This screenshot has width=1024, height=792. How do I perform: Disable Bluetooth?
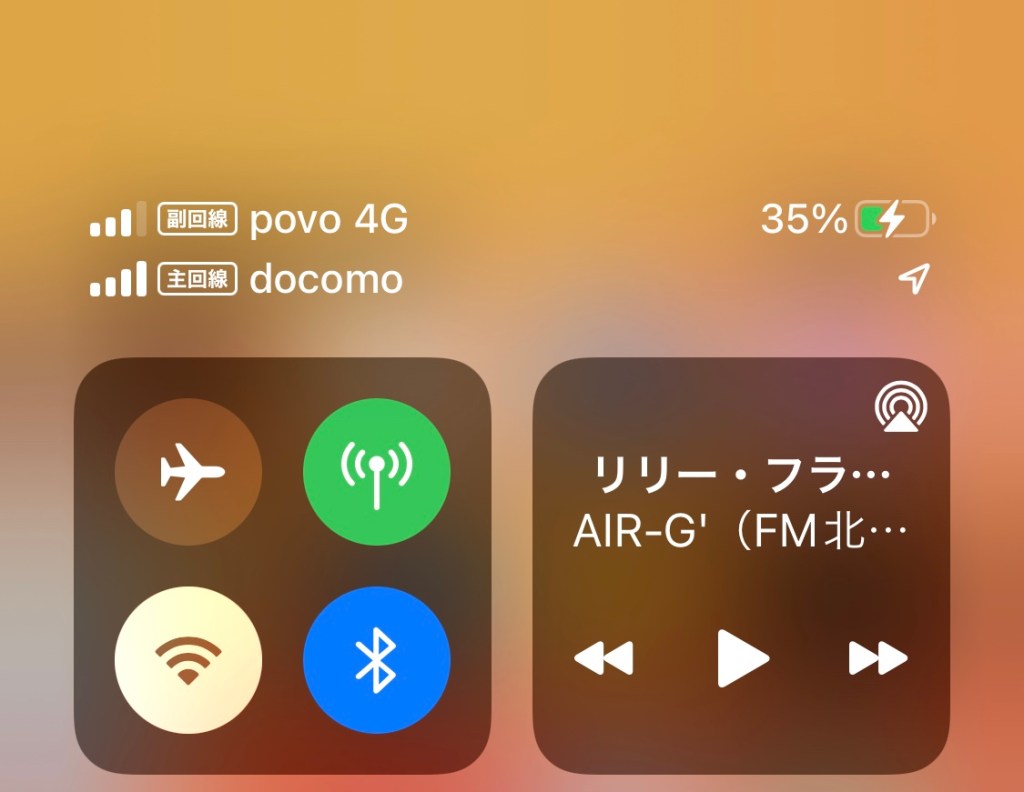click(376, 660)
